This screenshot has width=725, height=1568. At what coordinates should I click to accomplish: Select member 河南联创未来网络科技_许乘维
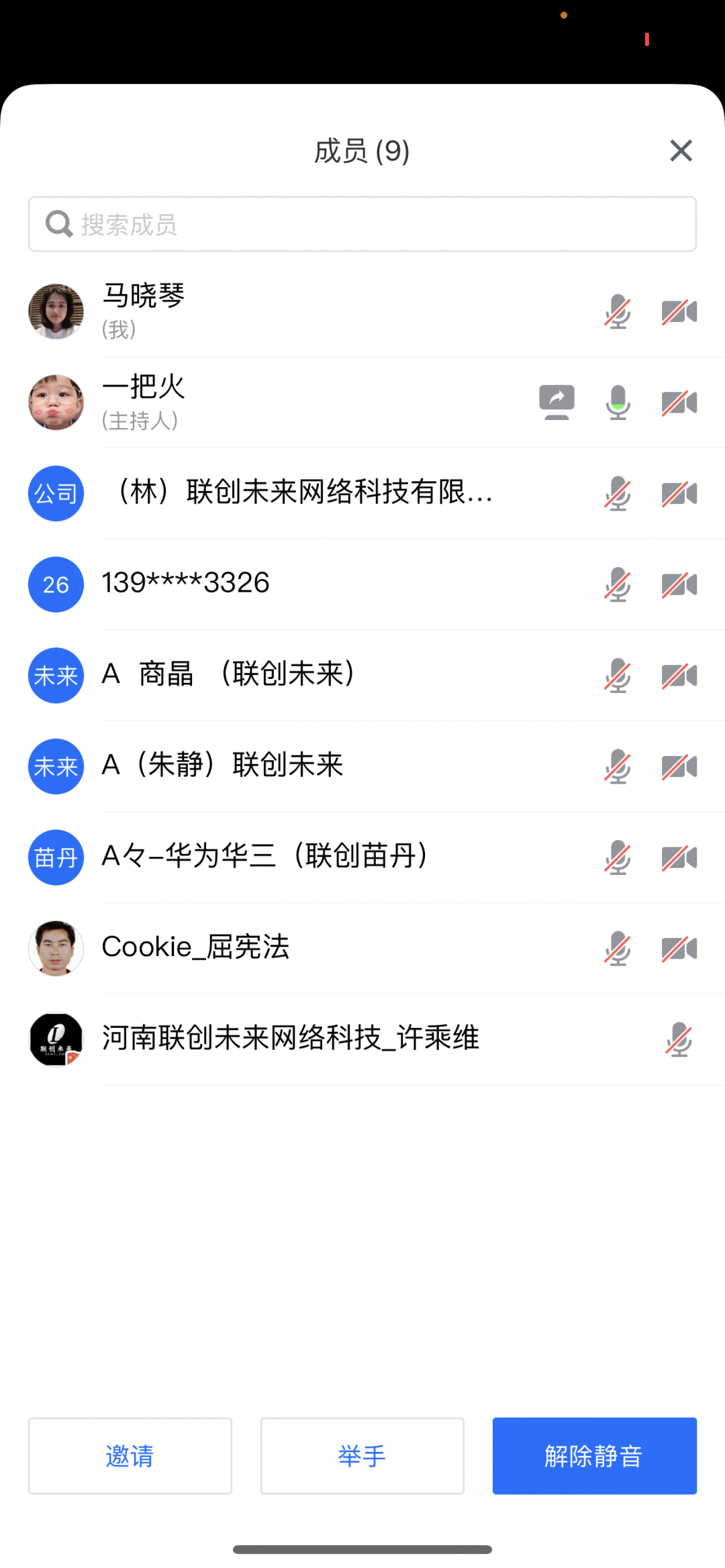click(362, 1039)
